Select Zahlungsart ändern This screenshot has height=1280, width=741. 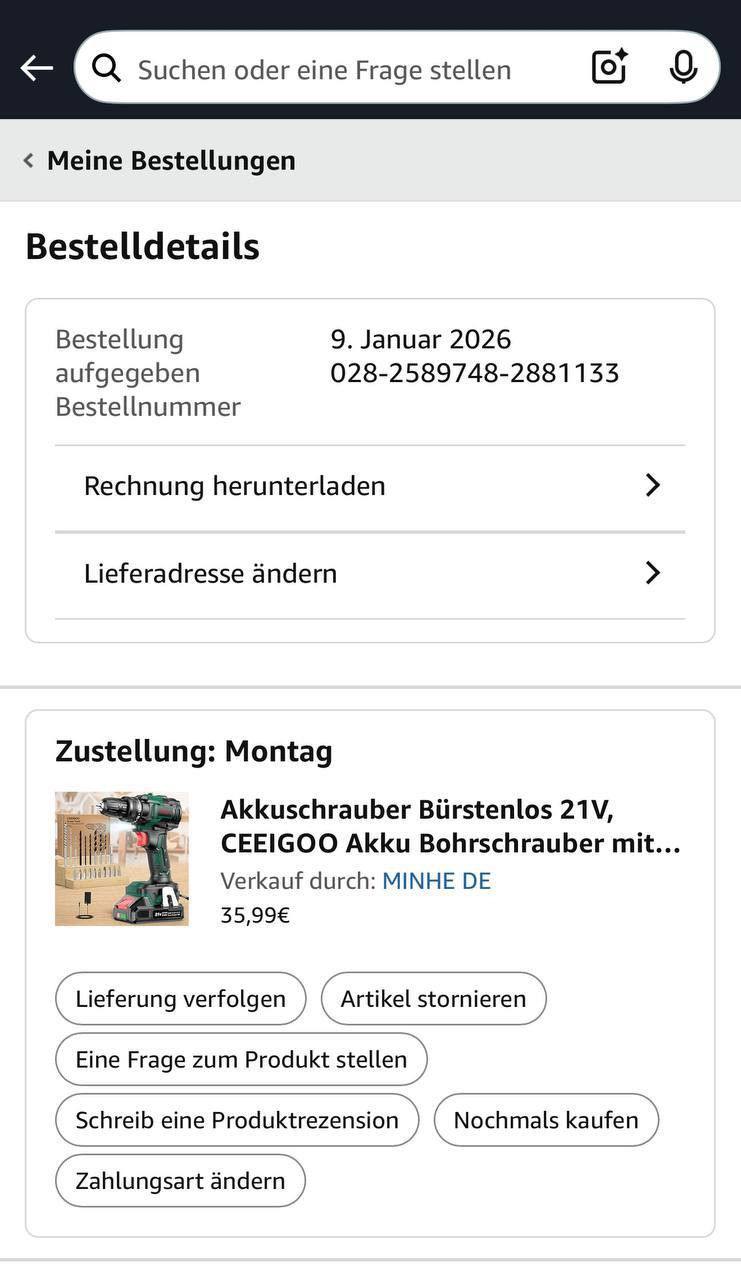pyautogui.click(x=180, y=1181)
